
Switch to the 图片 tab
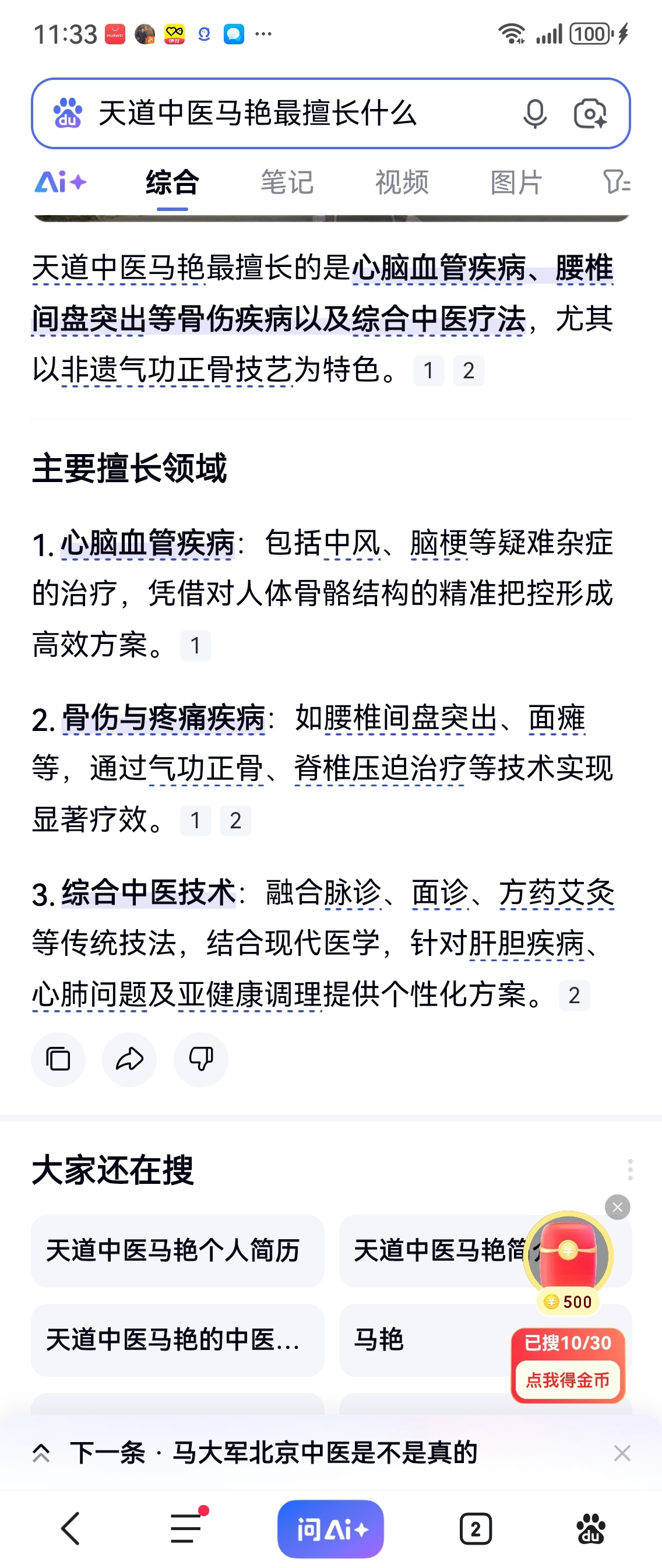pyautogui.click(x=516, y=182)
